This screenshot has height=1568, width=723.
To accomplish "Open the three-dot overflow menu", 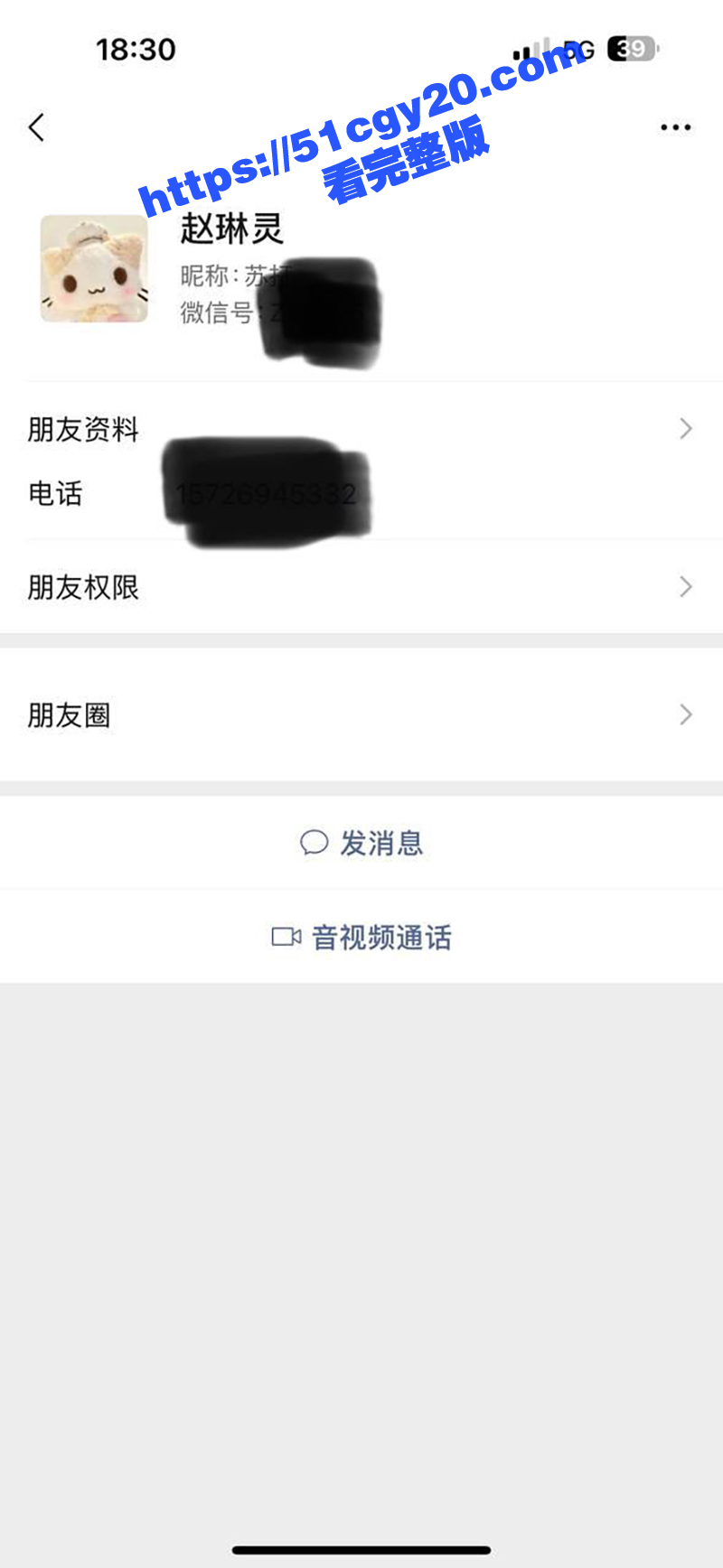I will point(675,127).
